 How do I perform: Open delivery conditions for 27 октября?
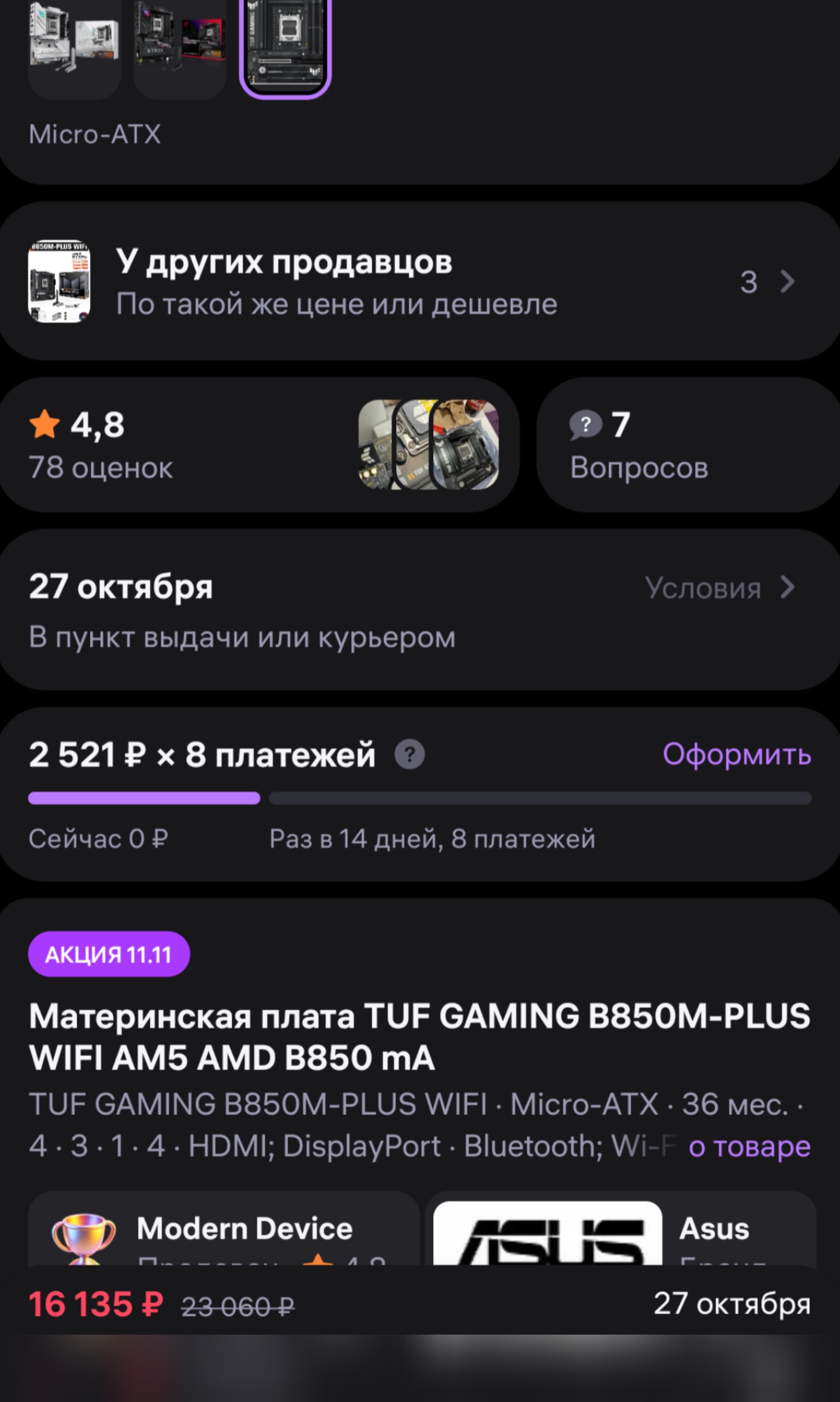(719, 588)
